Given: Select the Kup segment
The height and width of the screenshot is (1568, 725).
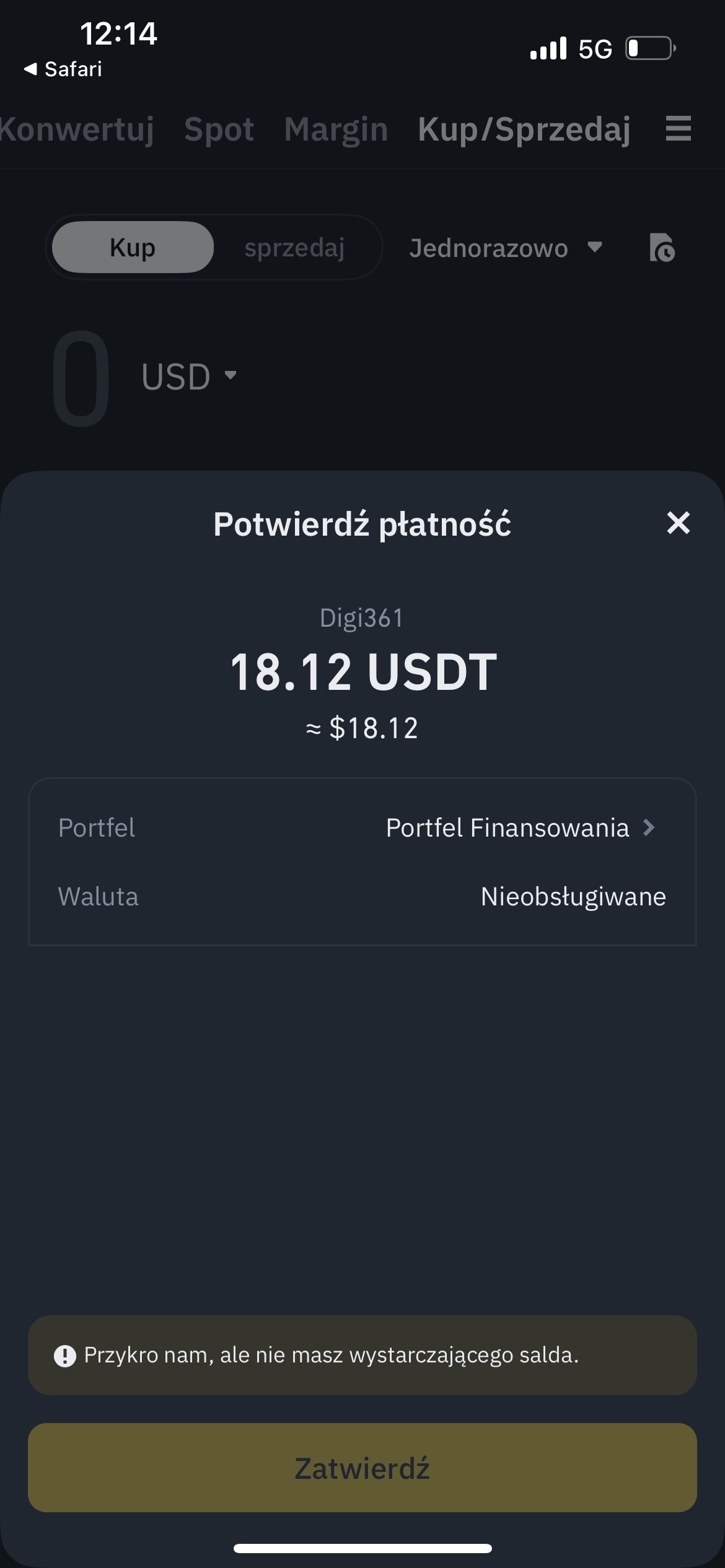Looking at the screenshot, I should [x=133, y=248].
